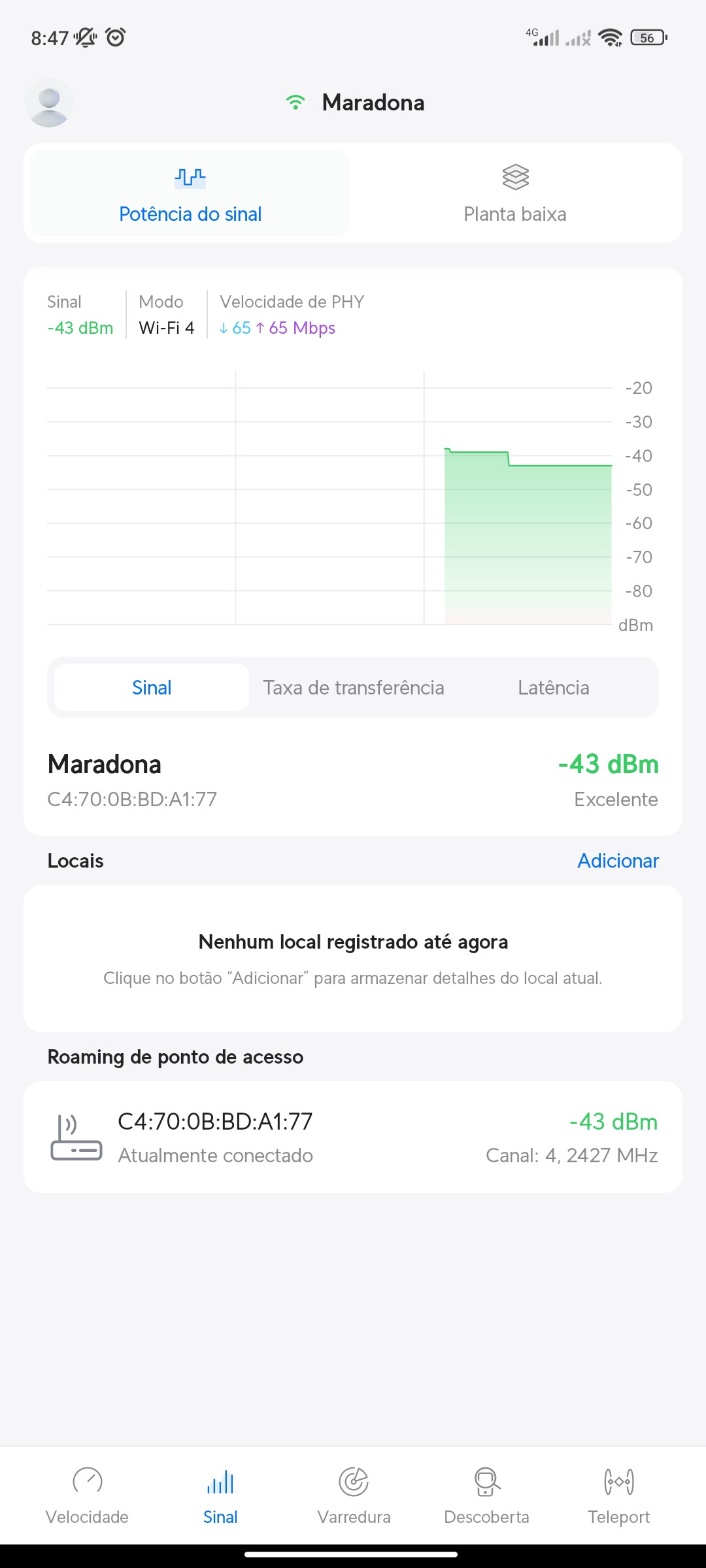The height and width of the screenshot is (1568, 706).
Task: Select the Potência do sinal tab
Action: click(190, 193)
